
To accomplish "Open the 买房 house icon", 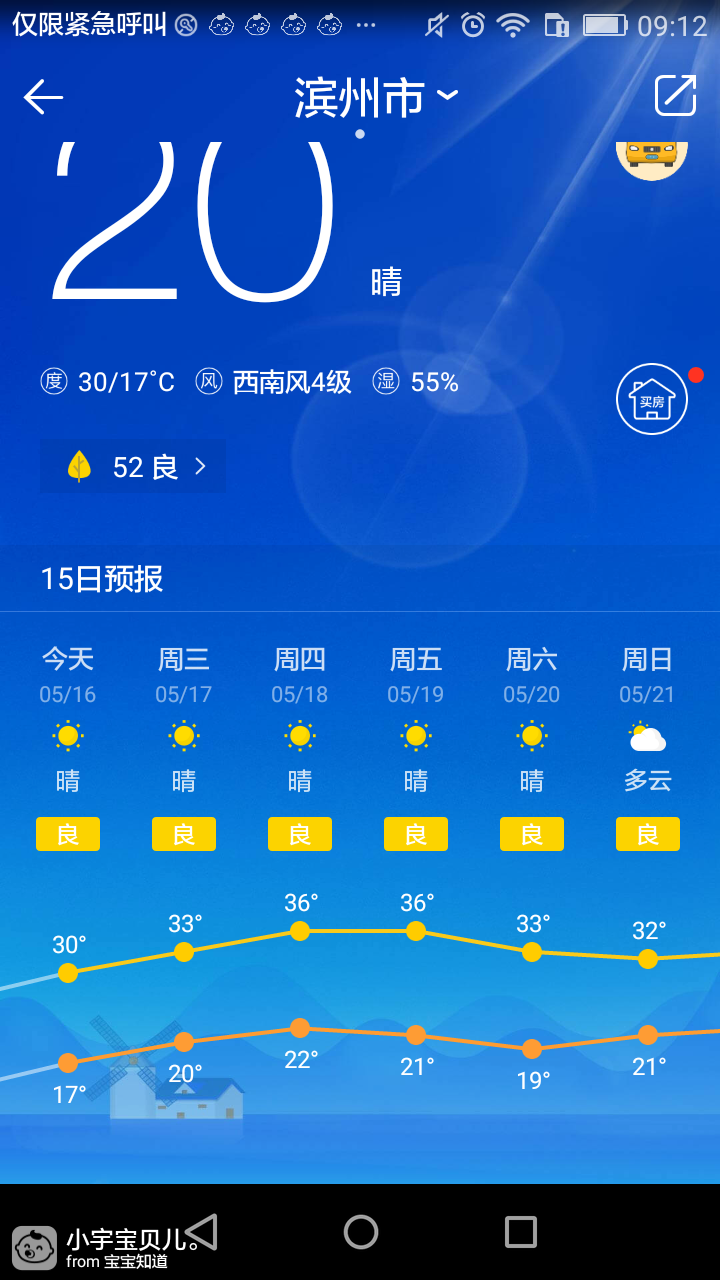I will click(x=651, y=399).
